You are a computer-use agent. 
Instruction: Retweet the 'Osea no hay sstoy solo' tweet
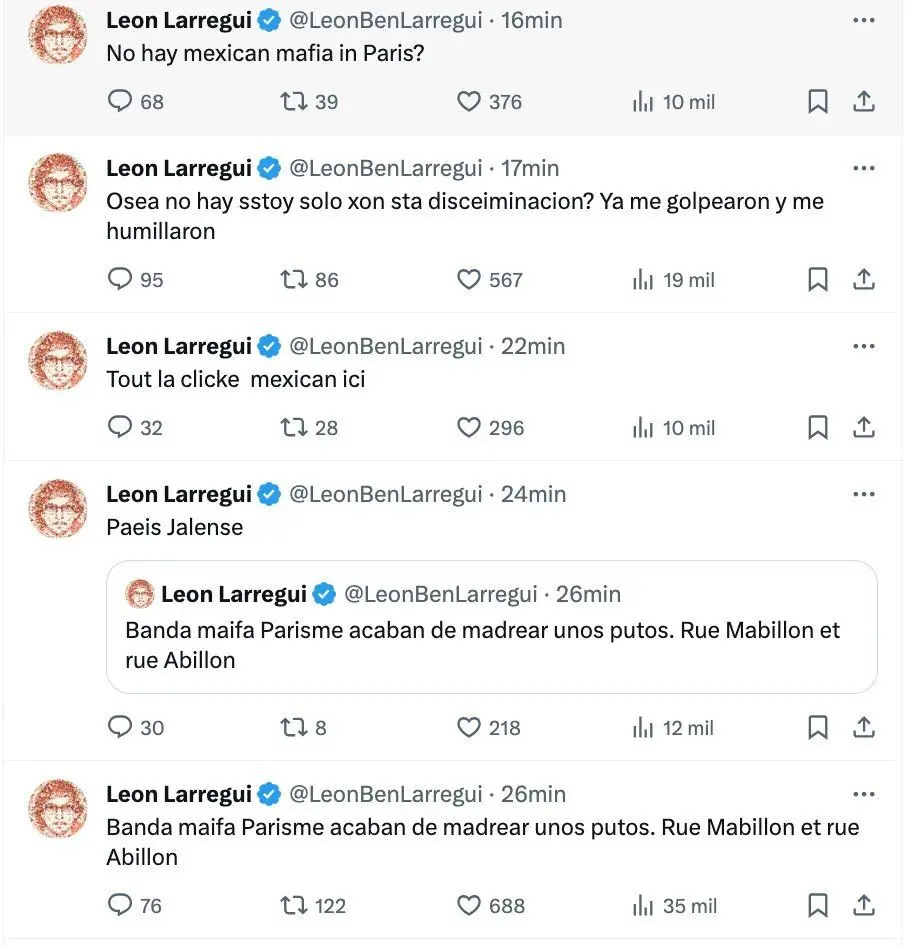coord(293,280)
